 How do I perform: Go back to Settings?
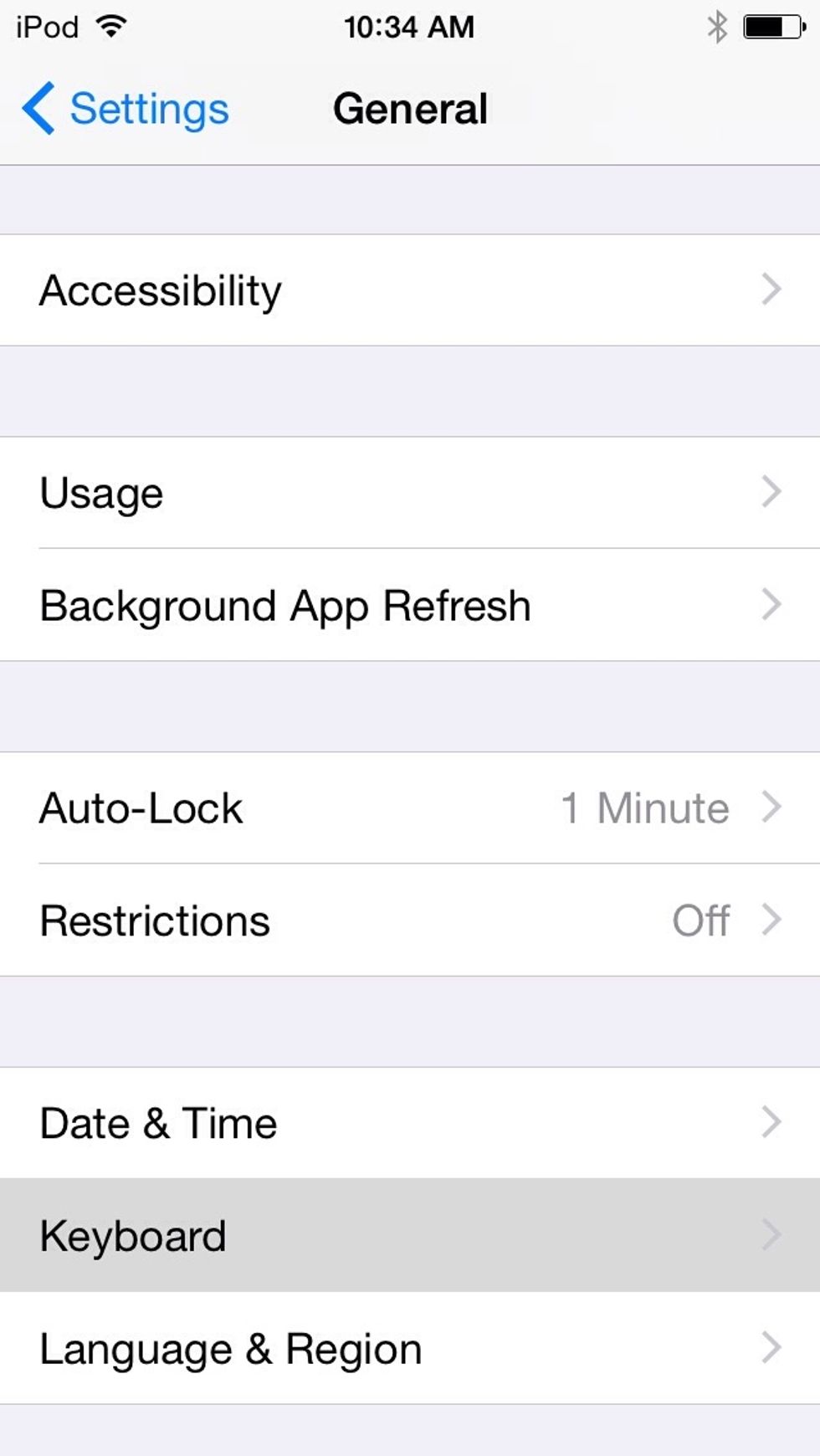point(126,109)
